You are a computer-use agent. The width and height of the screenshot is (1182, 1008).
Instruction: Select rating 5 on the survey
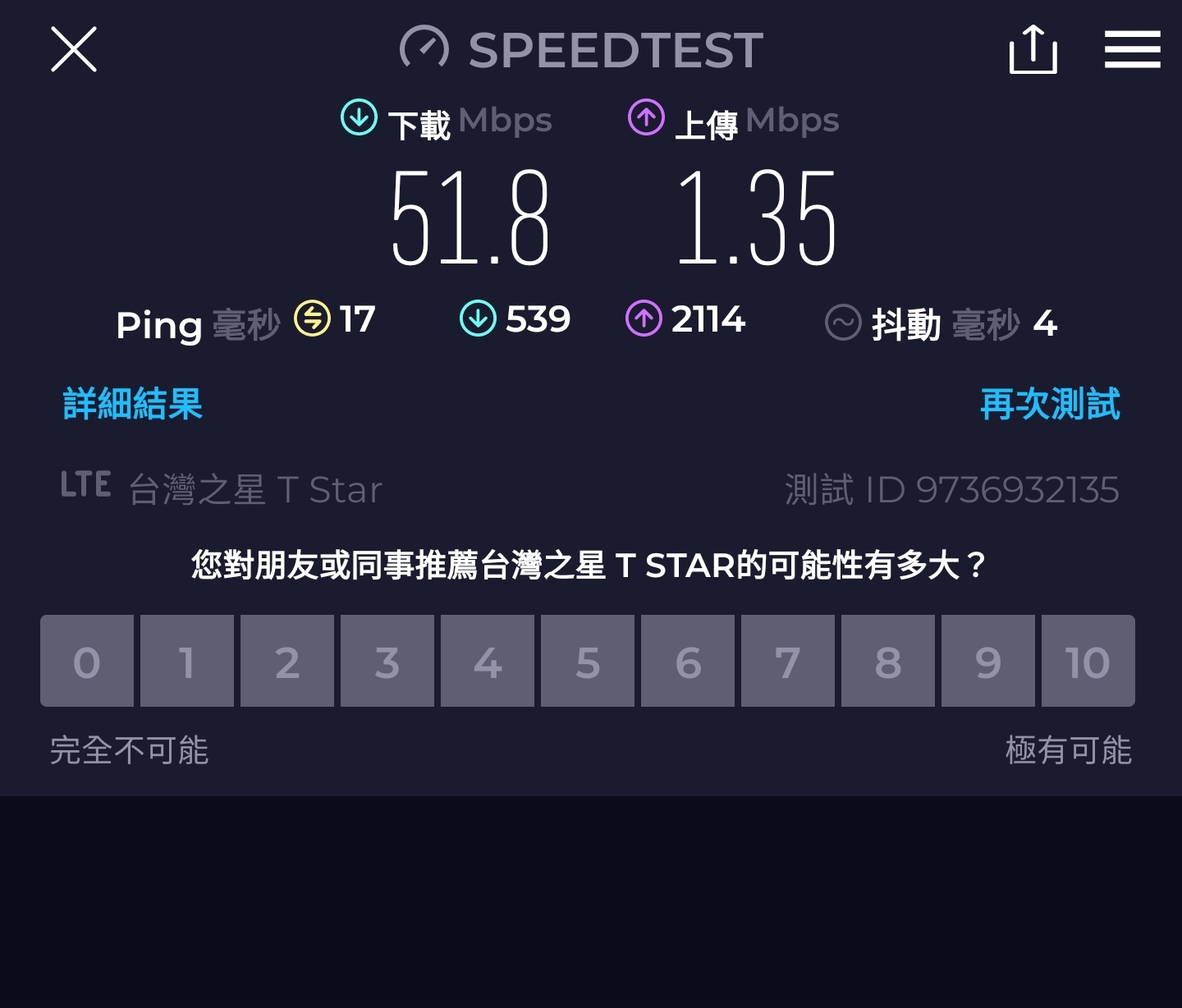588,662
